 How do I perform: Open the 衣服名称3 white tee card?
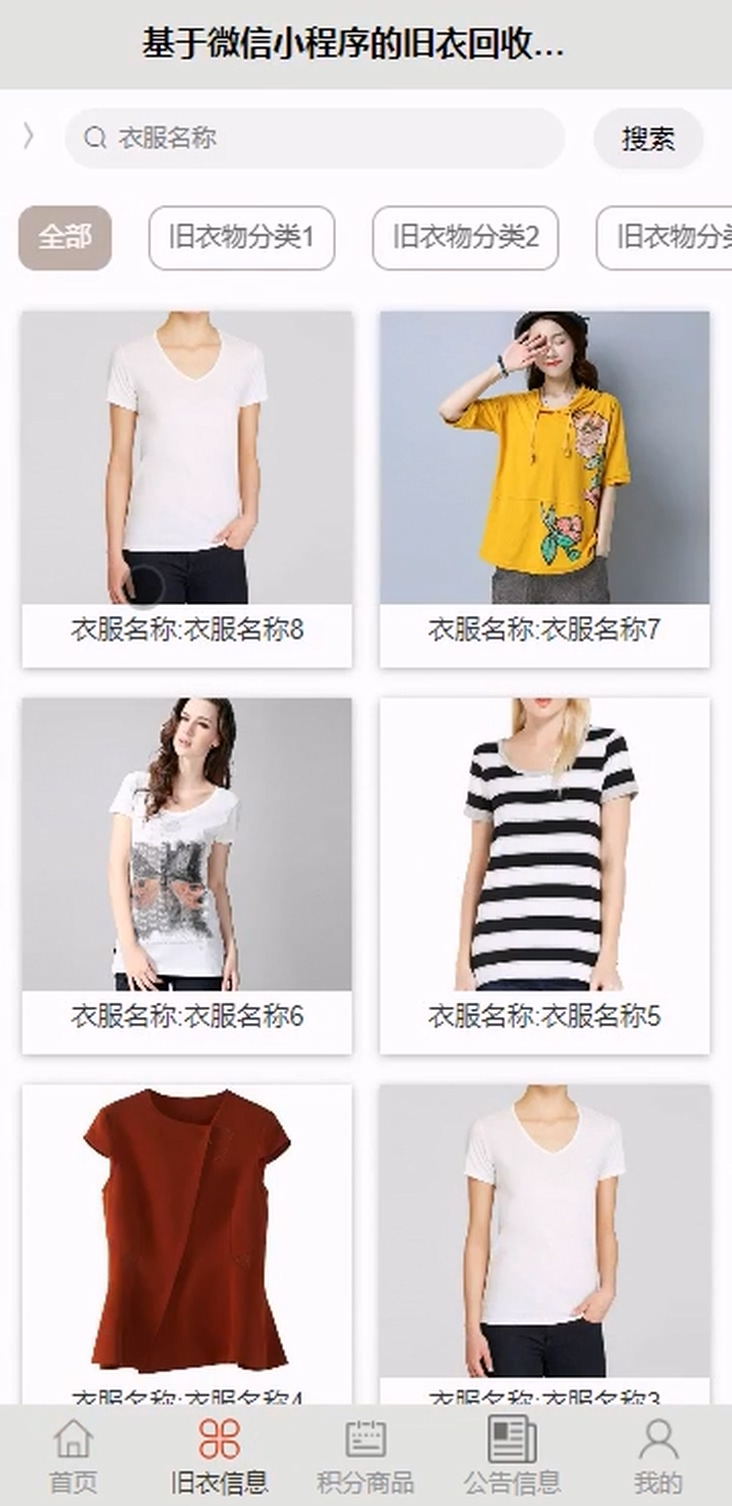544,1240
